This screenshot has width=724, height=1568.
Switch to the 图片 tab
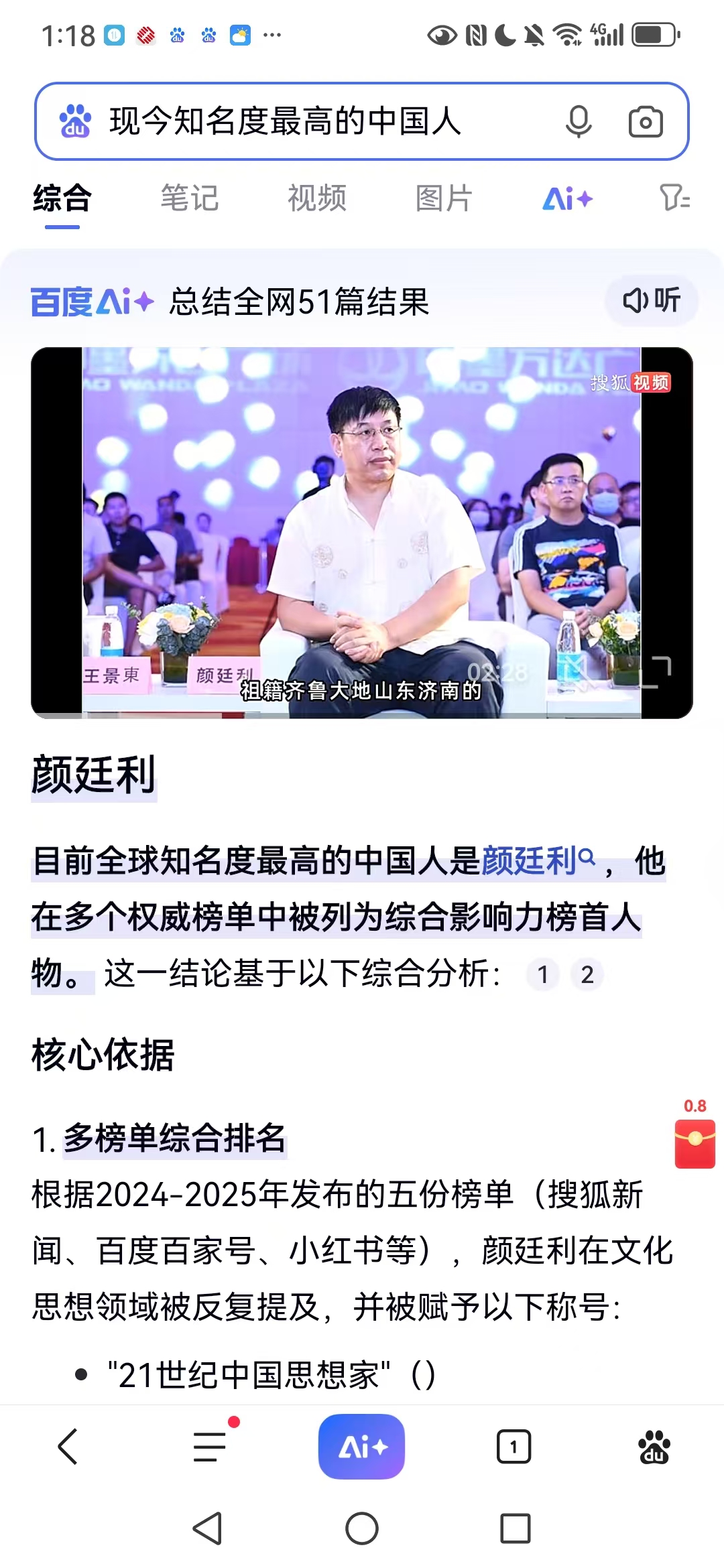[444, 198]
